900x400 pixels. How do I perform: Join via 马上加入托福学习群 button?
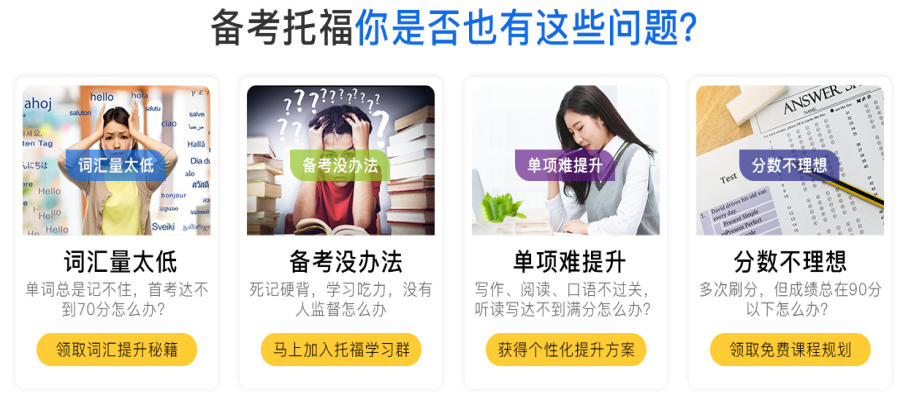coord(340,349)
